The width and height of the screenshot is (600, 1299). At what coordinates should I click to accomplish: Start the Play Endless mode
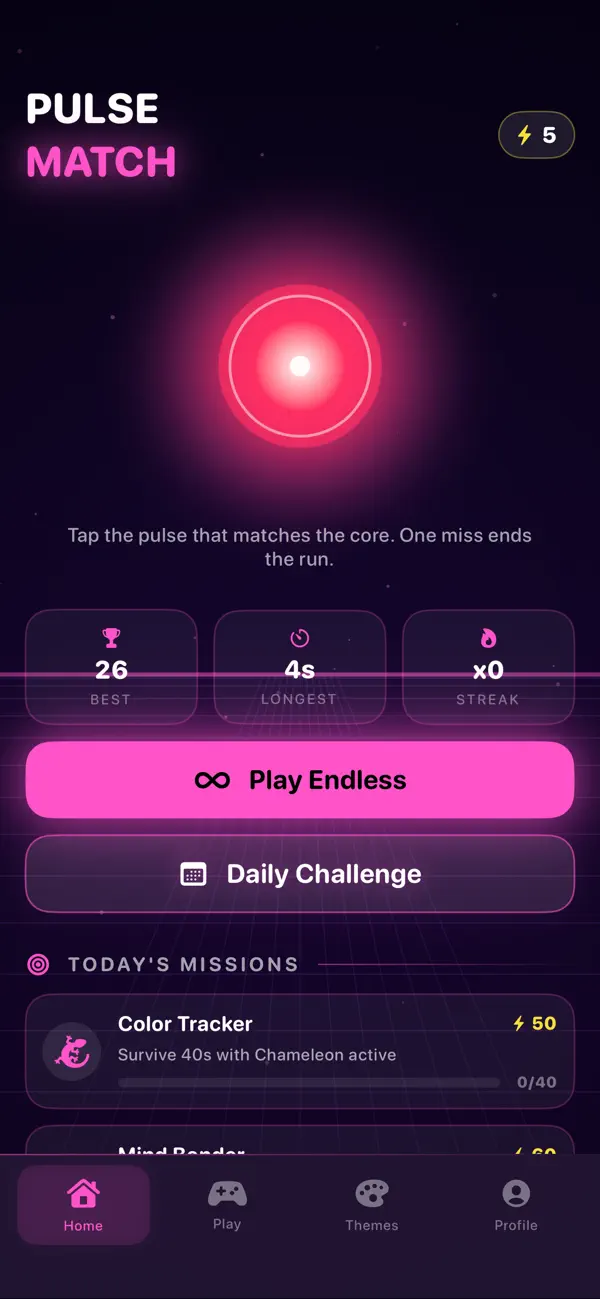tap(300, 780)
